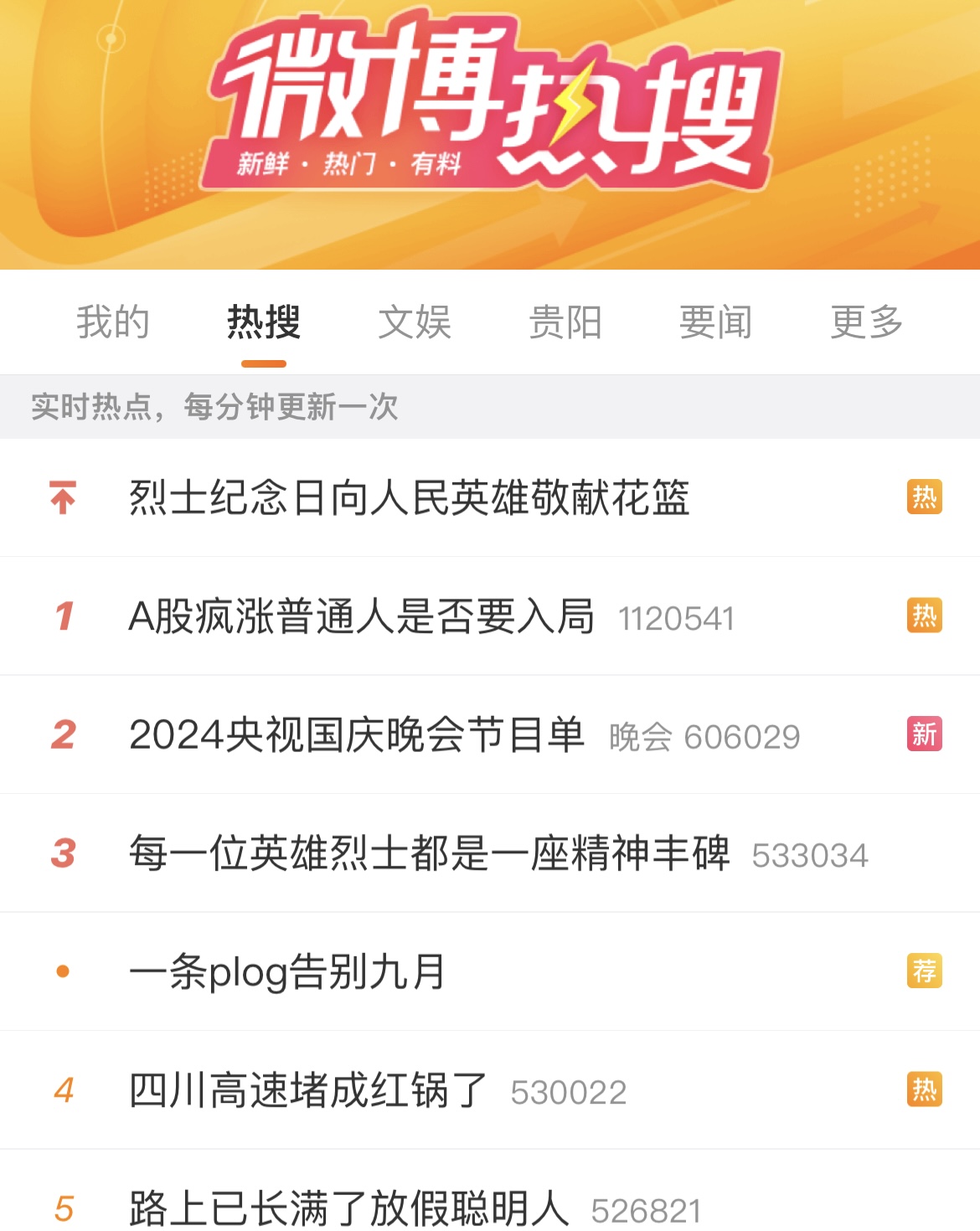This screenshot has width=980, height=1231.
Task: Open pinned topic 烈士纪念日向人民英雄敬献花篮
Action: click(409, 498)
